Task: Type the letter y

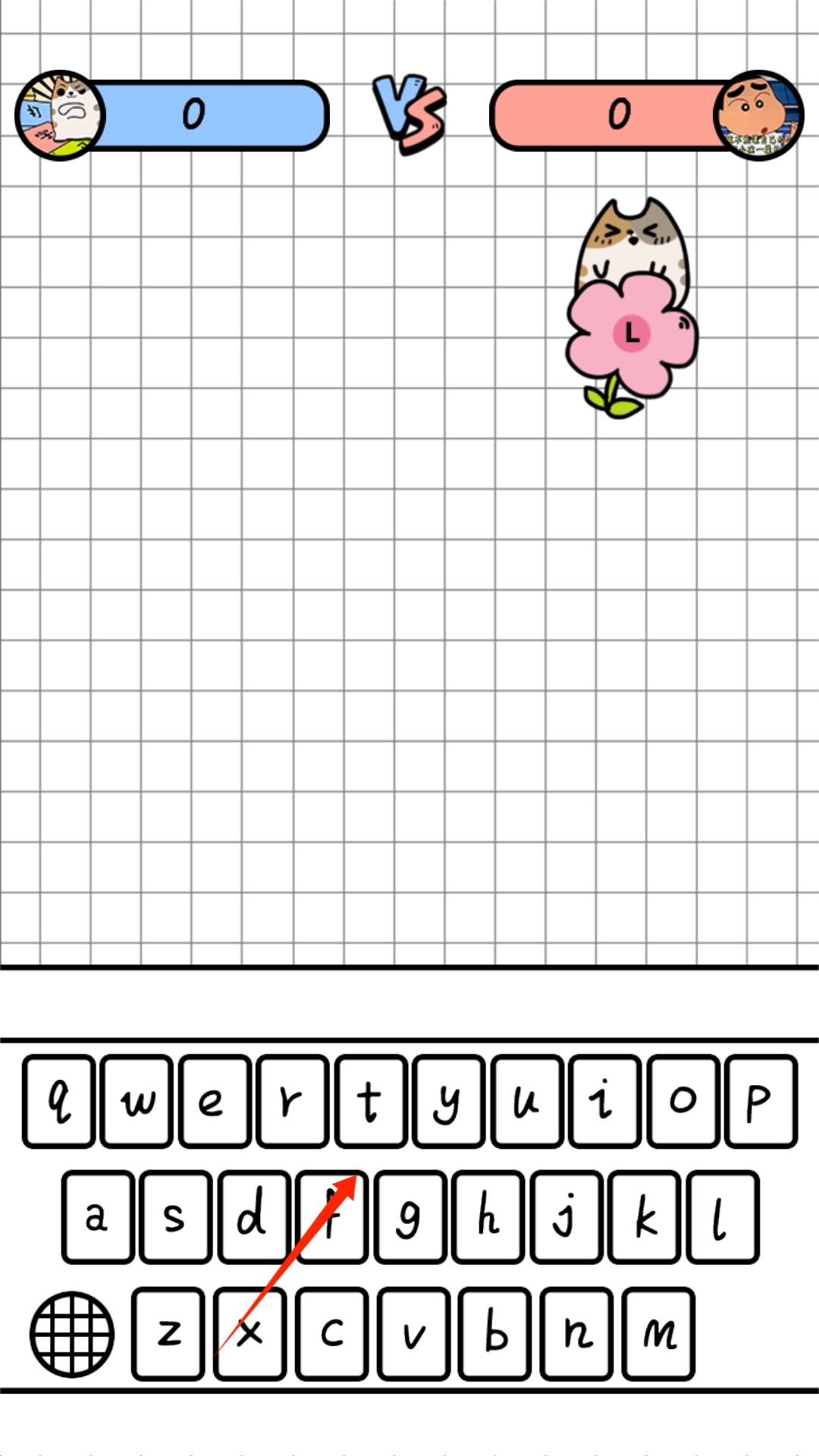Action: point(448,1101)
